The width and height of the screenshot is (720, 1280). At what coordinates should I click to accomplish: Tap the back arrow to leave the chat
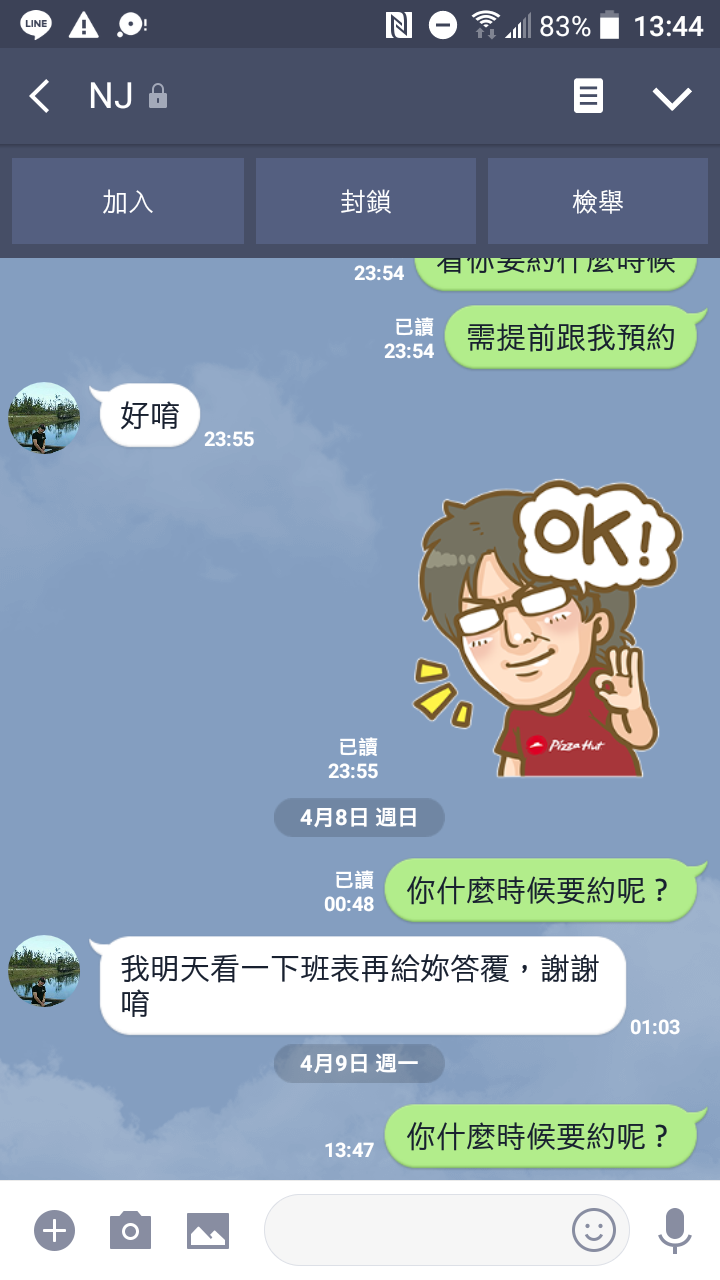click(40, 96)
